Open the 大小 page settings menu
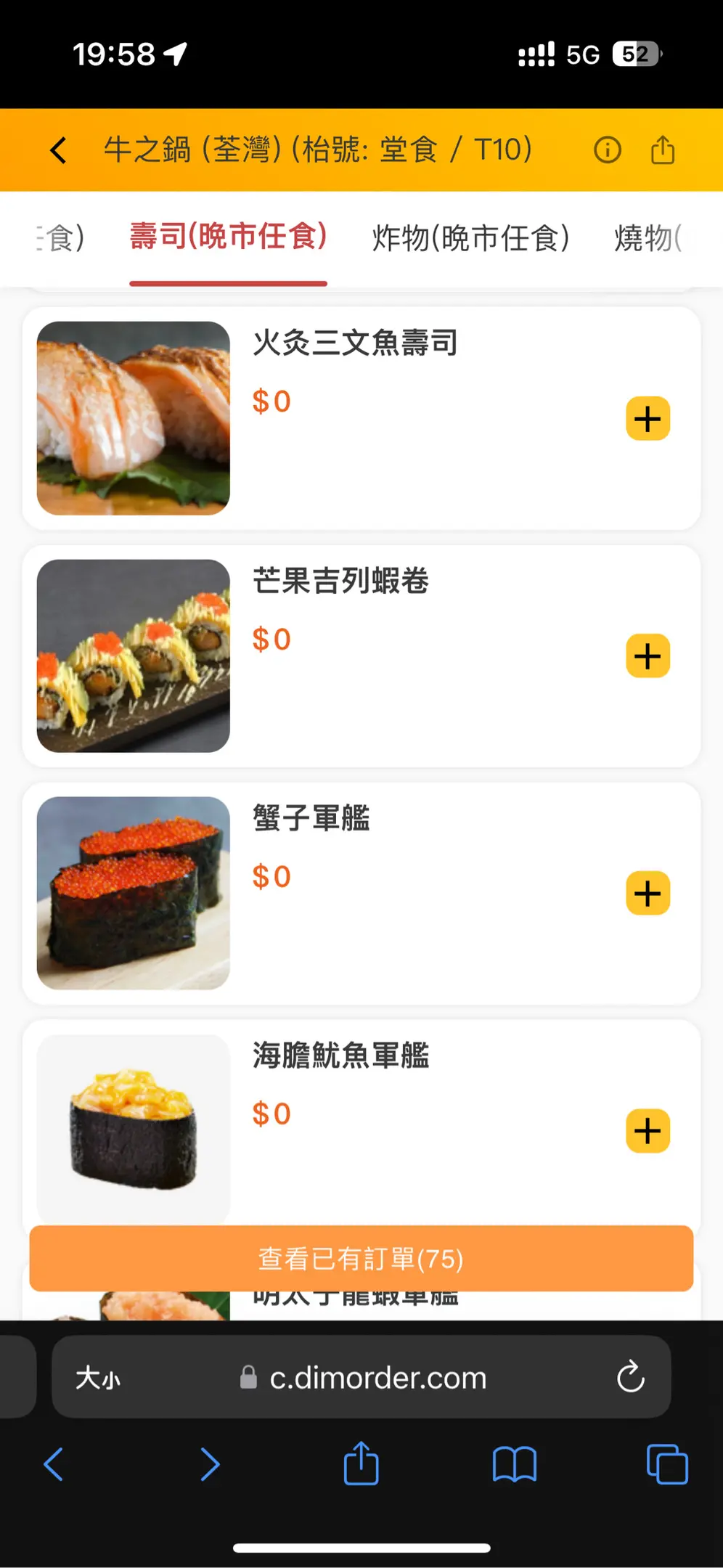Image resolution: width=723 pixels, height=1568 pixels. [98, 1377]
